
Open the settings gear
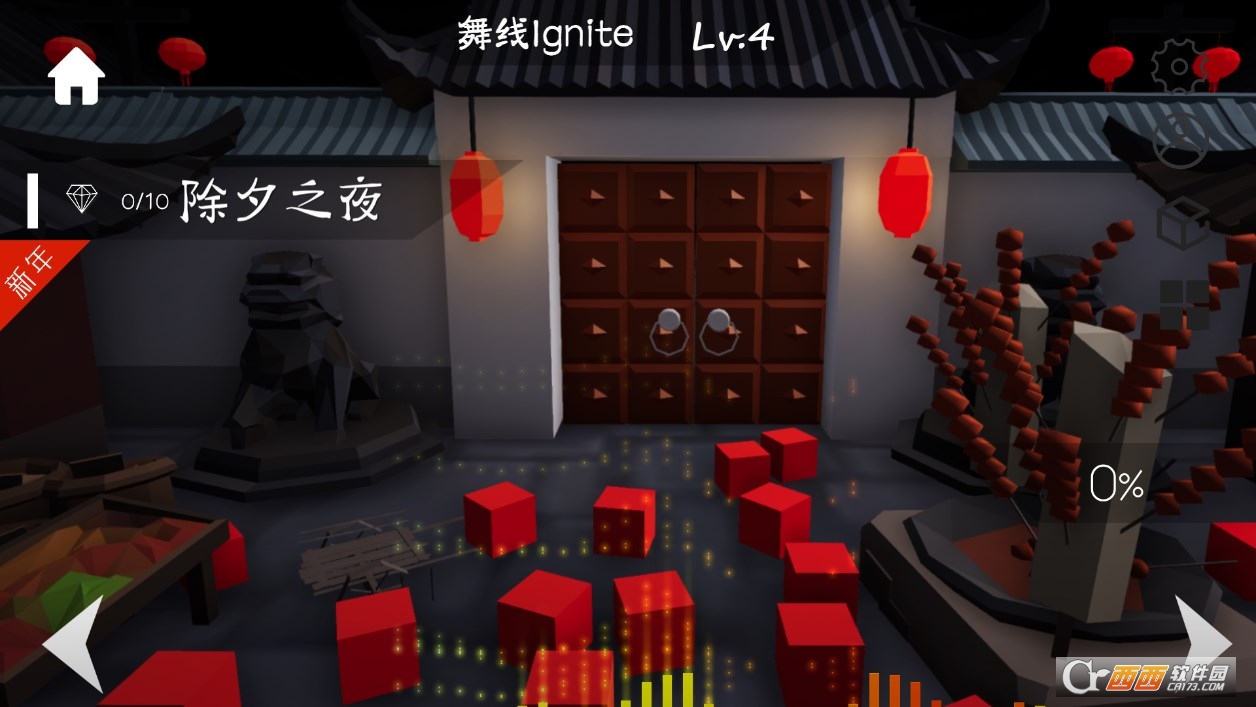pyautogui.click(x=1180, y=67)
